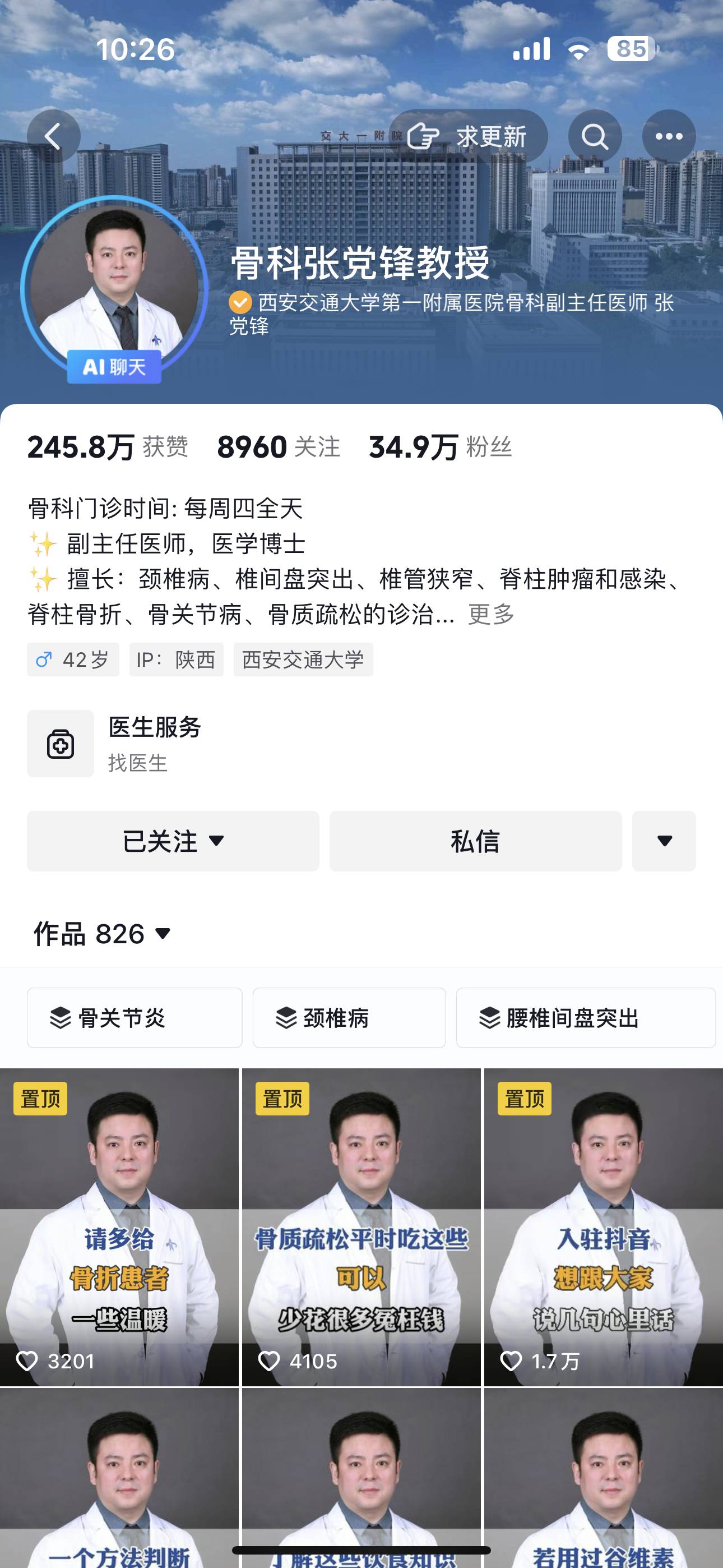Open the 粉丝 followers list
Screen dimensions: 723x1568
point(441,448)
